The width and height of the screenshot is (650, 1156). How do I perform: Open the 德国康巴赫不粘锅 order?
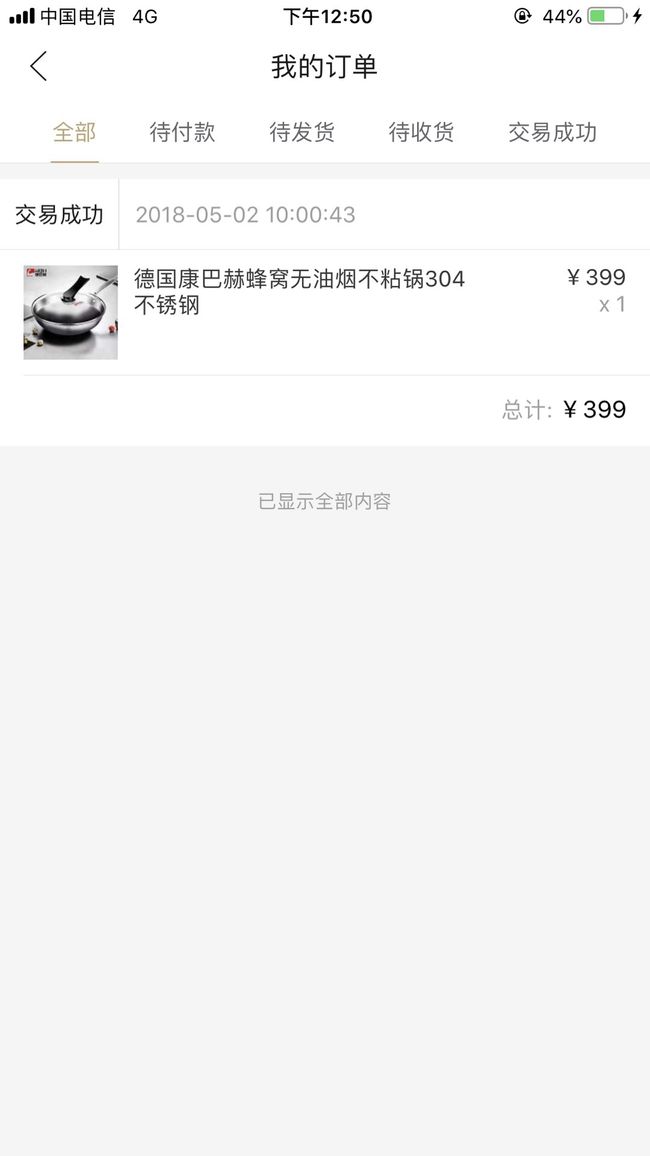pyautogui.click(x=325, y=312)
